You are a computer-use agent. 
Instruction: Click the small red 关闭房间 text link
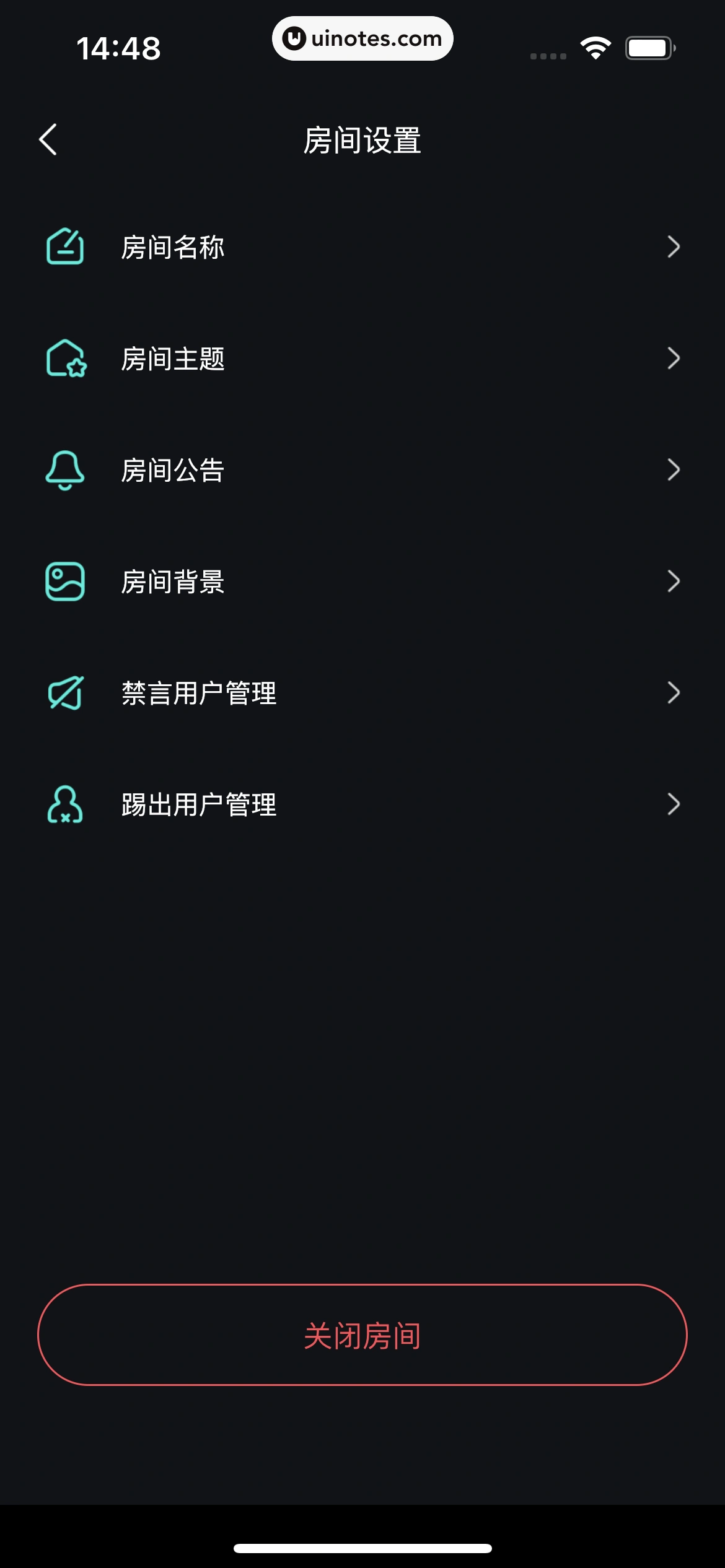(362, 192)
